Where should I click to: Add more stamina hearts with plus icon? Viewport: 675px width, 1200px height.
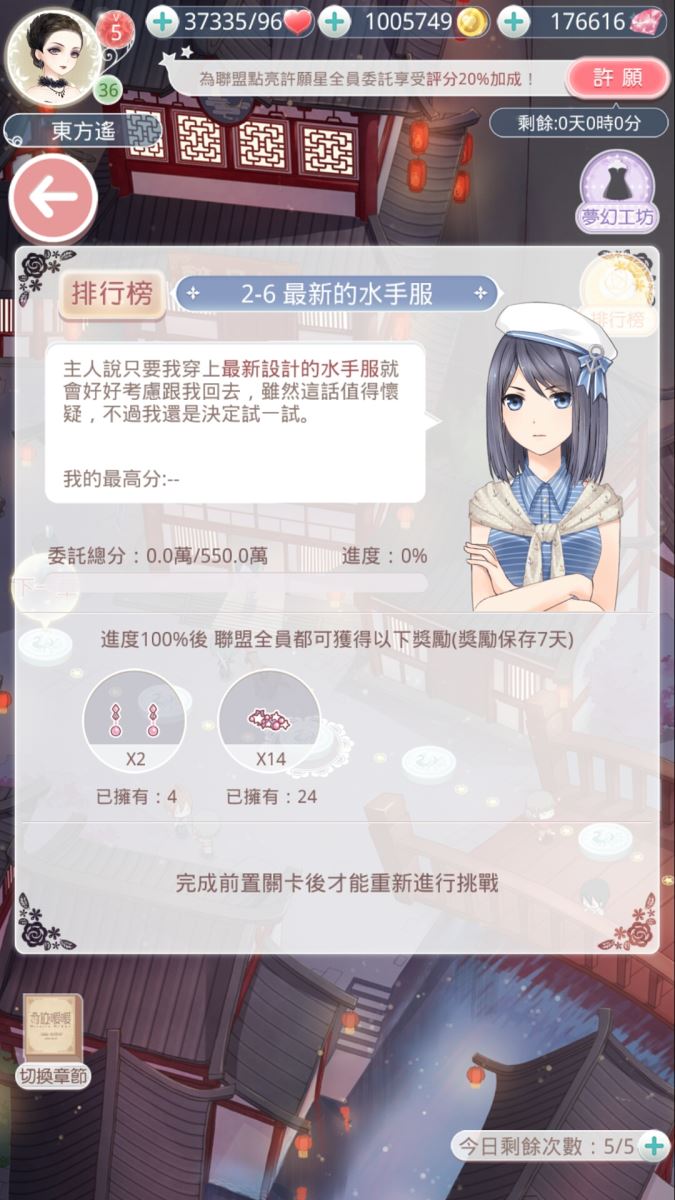(162, 21)
